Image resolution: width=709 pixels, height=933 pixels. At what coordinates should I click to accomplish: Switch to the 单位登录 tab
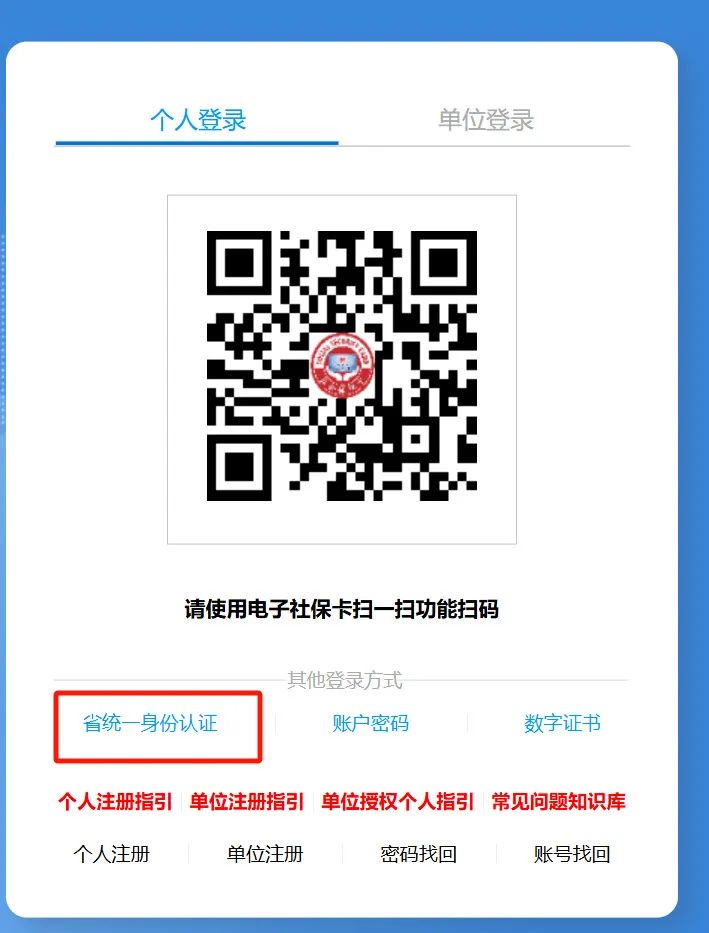[x=485, y=121]
